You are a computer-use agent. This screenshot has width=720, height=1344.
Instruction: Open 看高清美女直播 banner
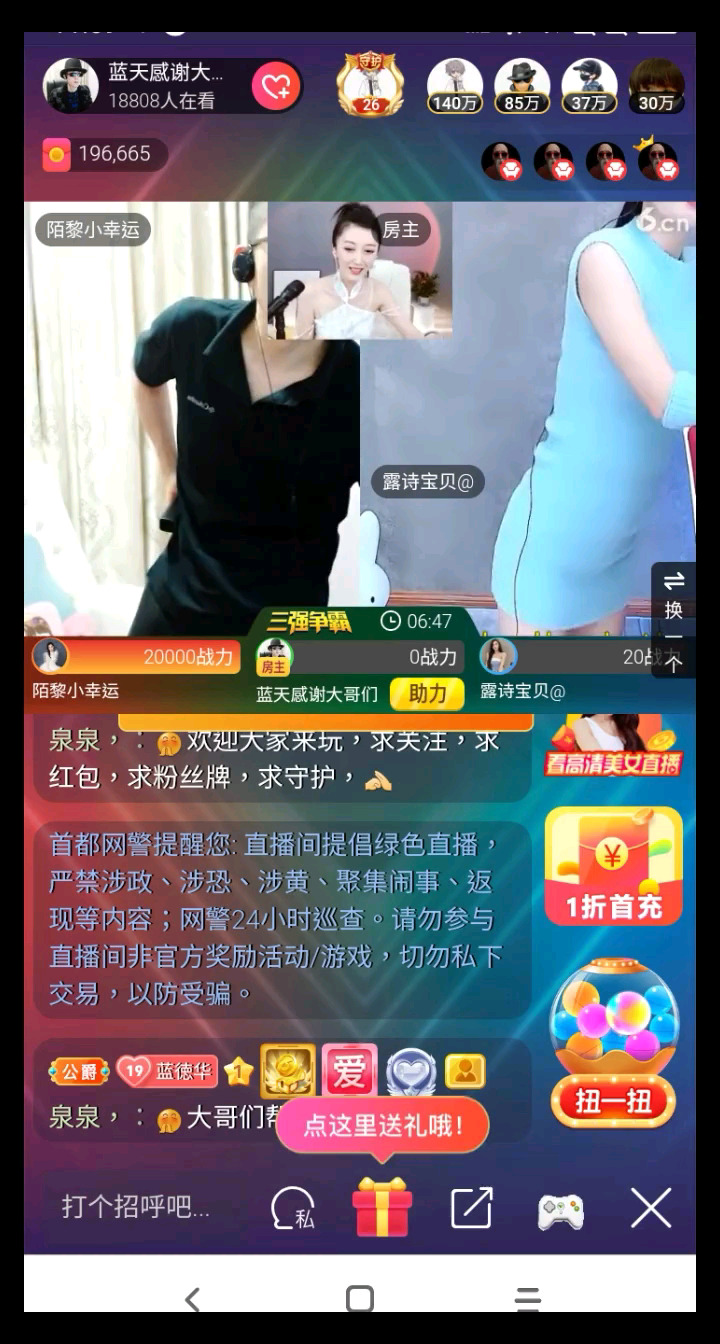click(613, 746)
